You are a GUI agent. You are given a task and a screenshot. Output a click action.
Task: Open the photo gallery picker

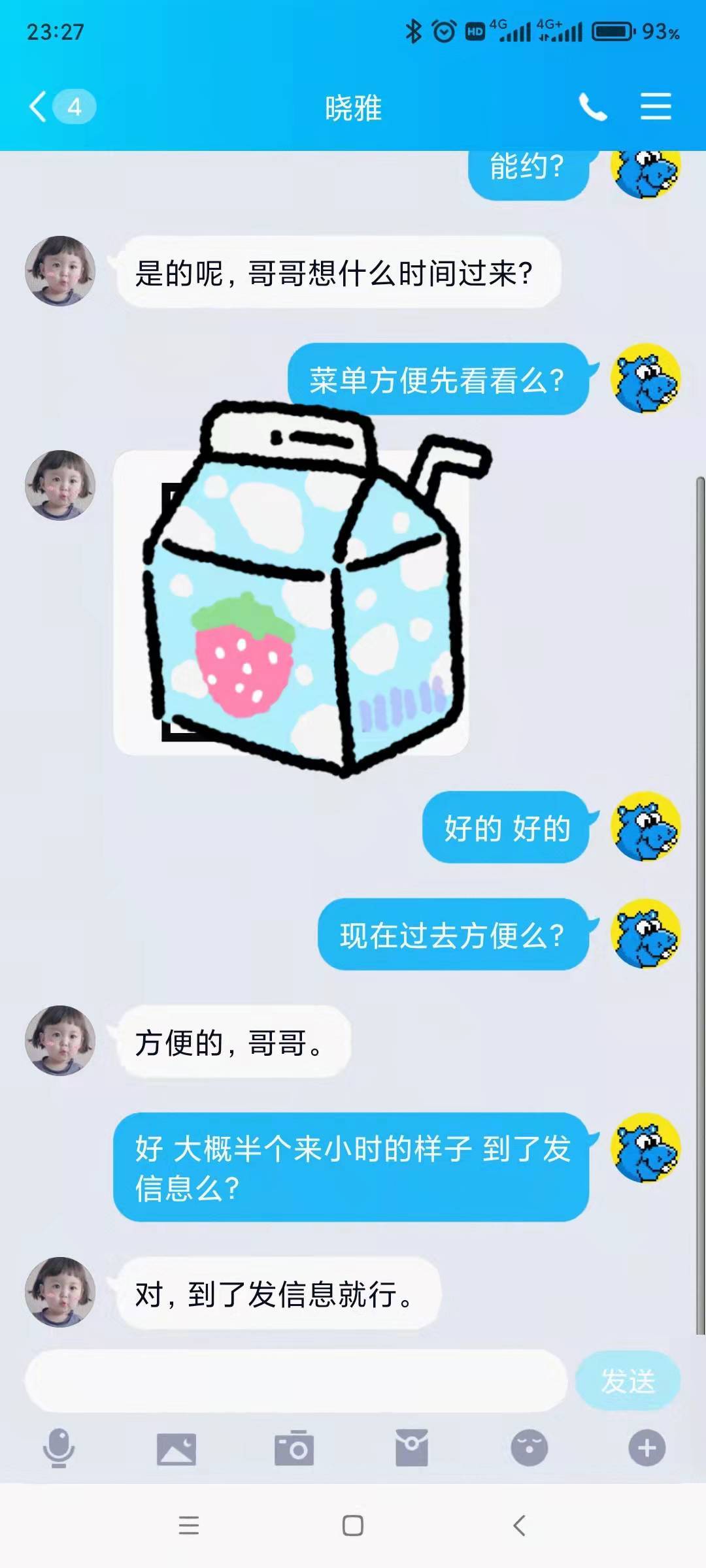[176, 1448]
